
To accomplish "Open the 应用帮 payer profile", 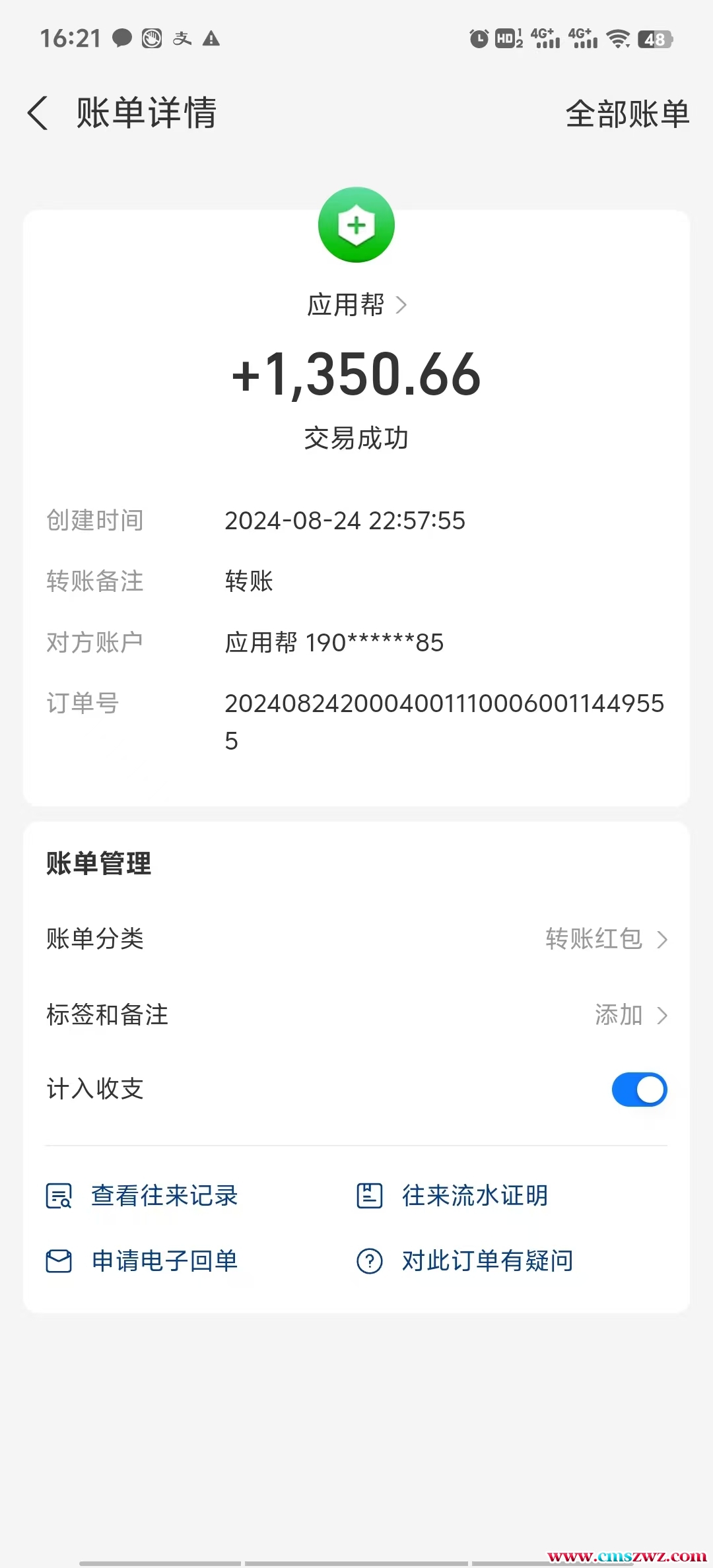I will point(356,305).
